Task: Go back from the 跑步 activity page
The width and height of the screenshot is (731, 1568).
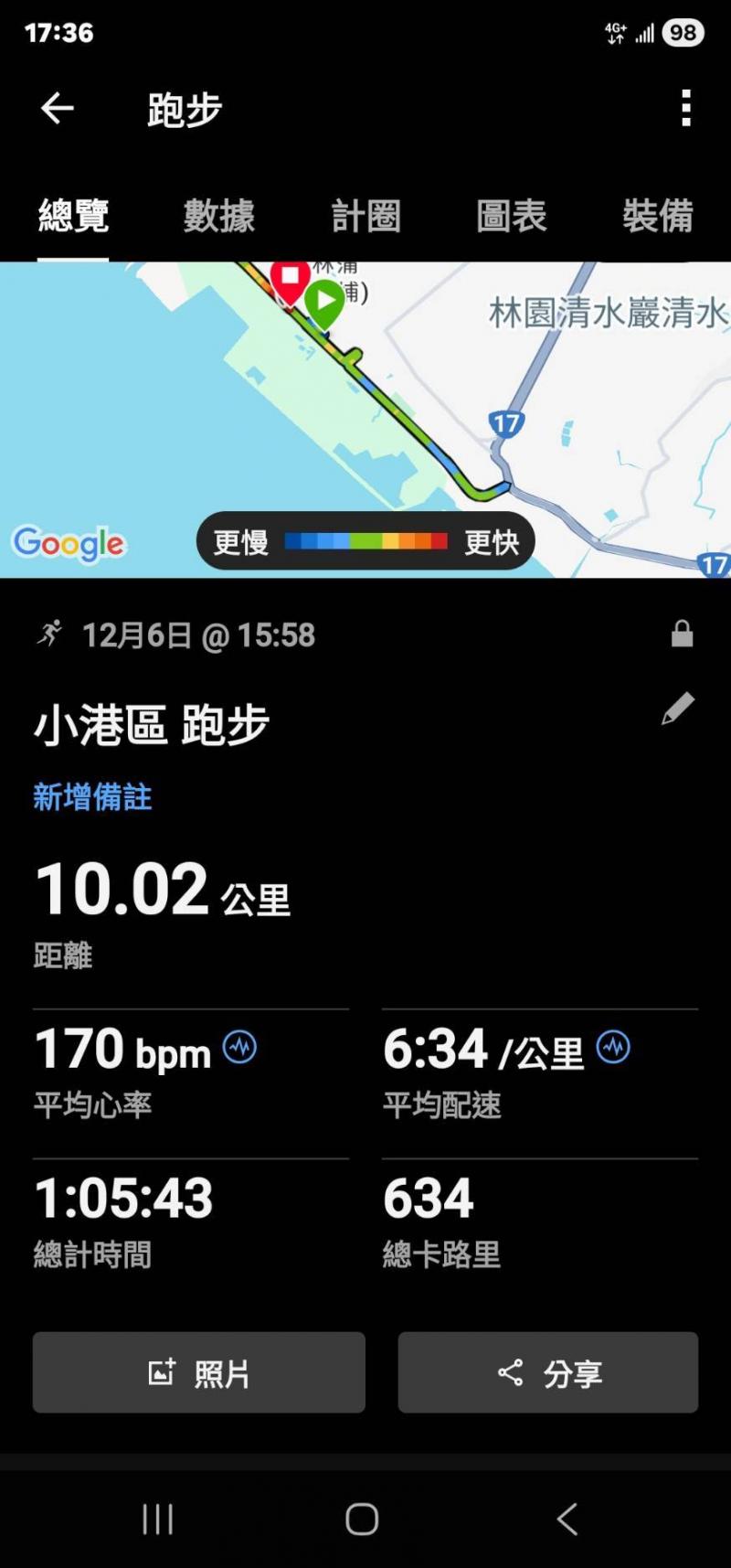Action: click(57, 109)
